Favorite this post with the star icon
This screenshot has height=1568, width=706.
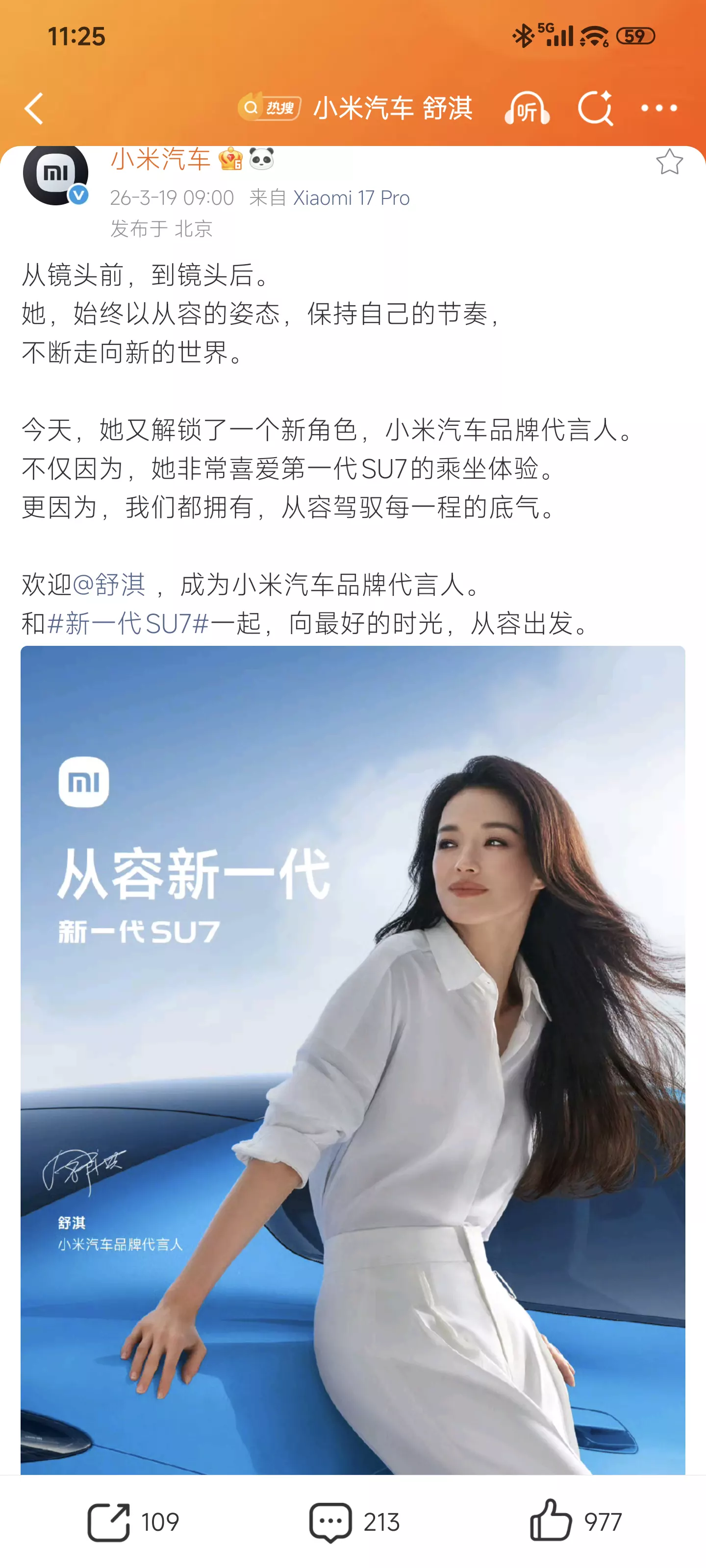click(669, 162)
